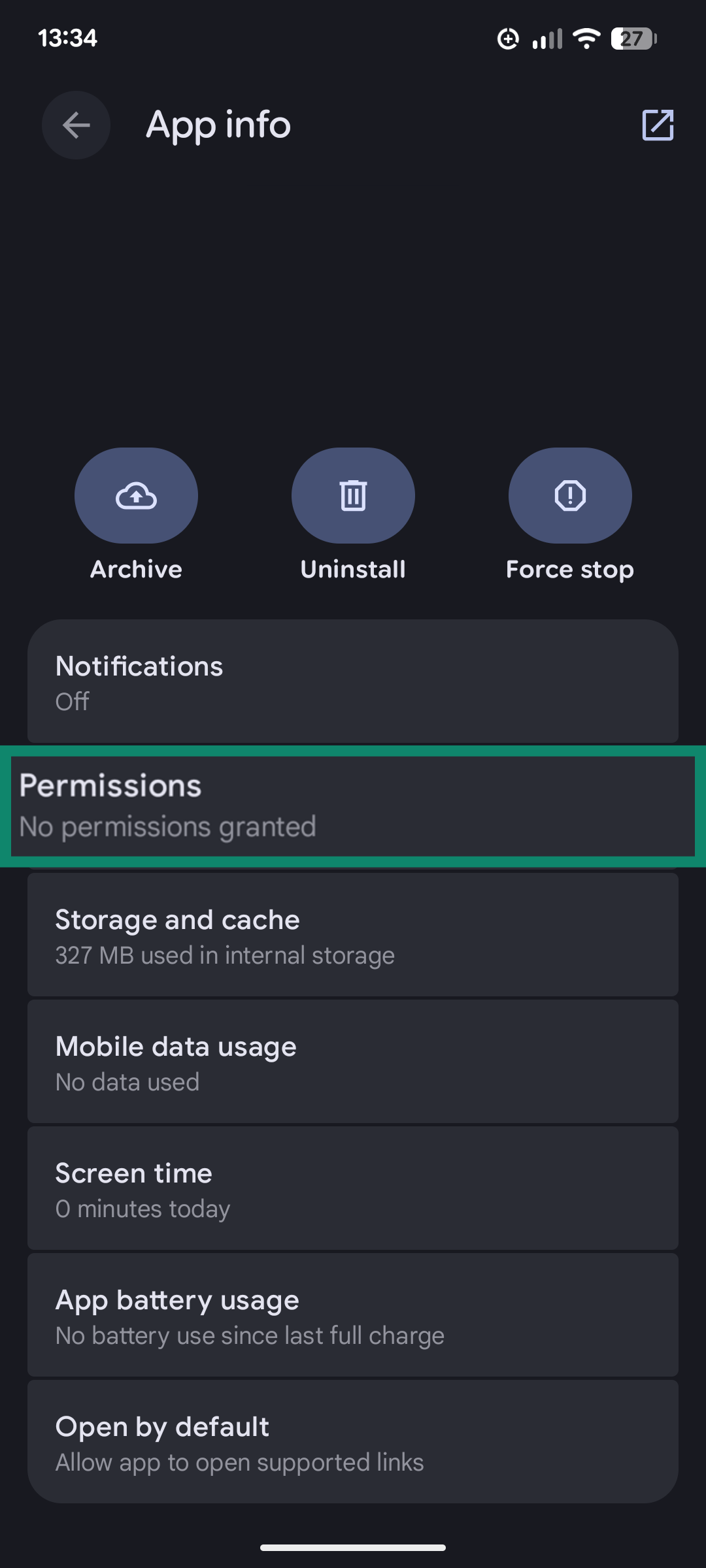Open the Notifications settings showing Off
The image size is (706, 1568).
tap(353, 682)
